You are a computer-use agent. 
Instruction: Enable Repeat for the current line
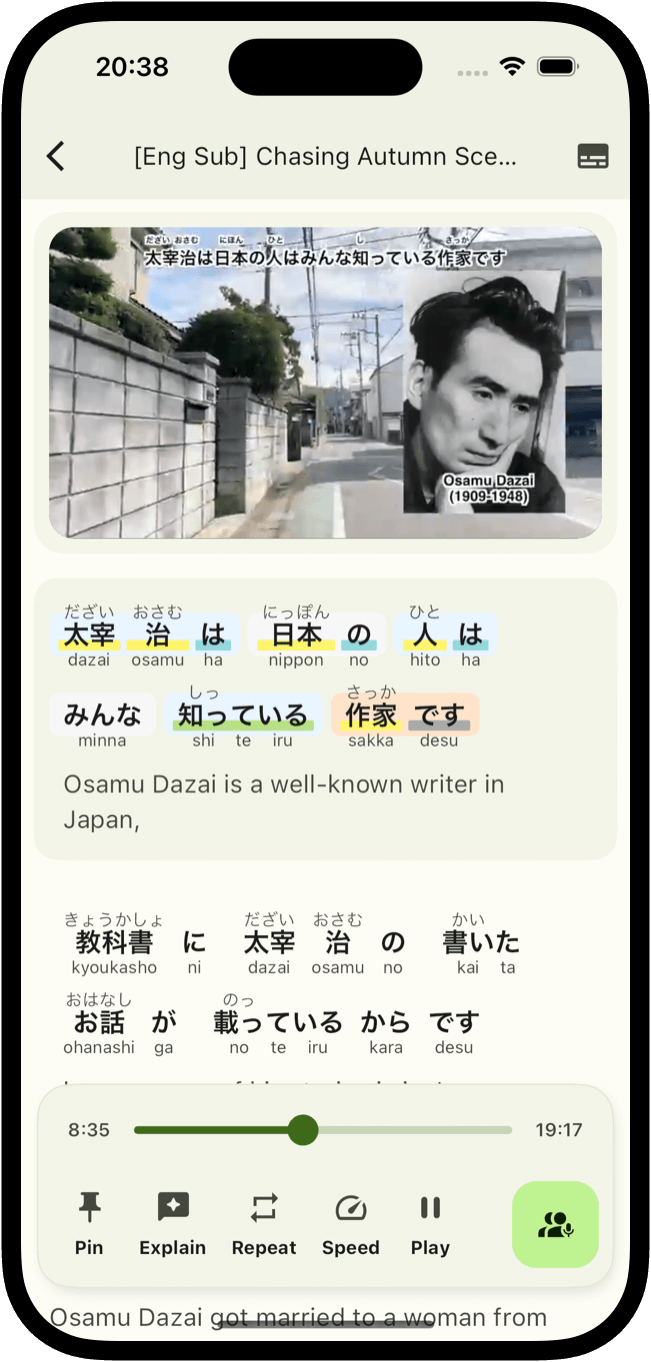click(264, 1222)
